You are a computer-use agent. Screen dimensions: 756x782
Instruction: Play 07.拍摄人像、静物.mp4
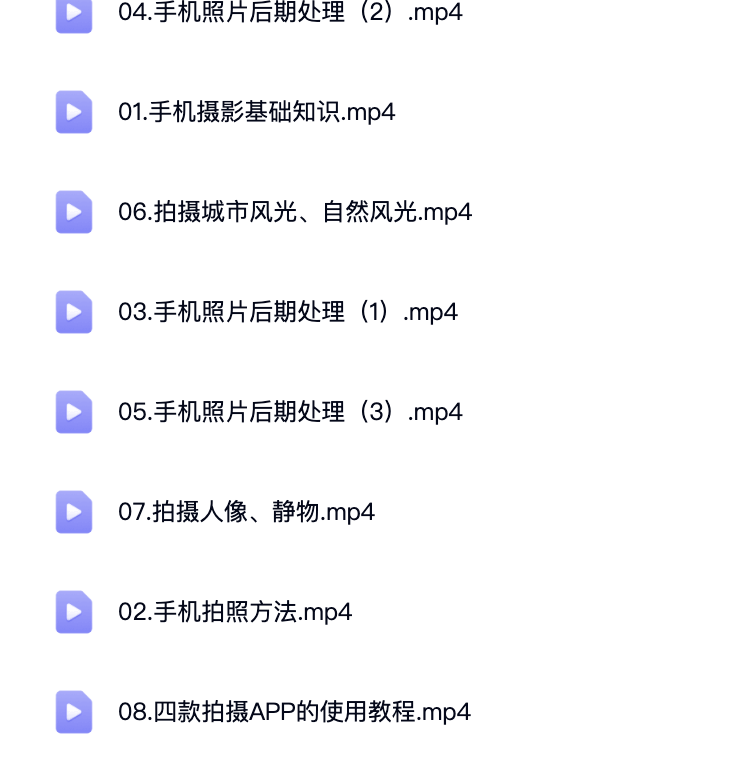point(246,512)
